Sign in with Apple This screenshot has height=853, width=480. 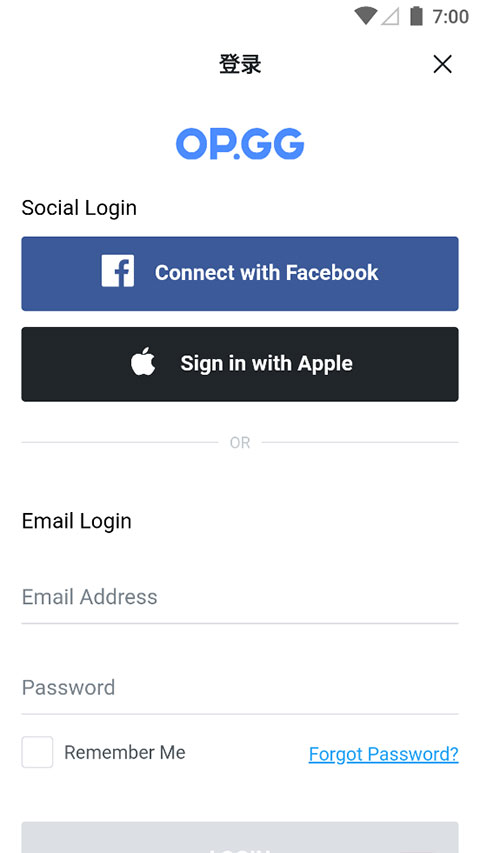click(x=240, y=364)
